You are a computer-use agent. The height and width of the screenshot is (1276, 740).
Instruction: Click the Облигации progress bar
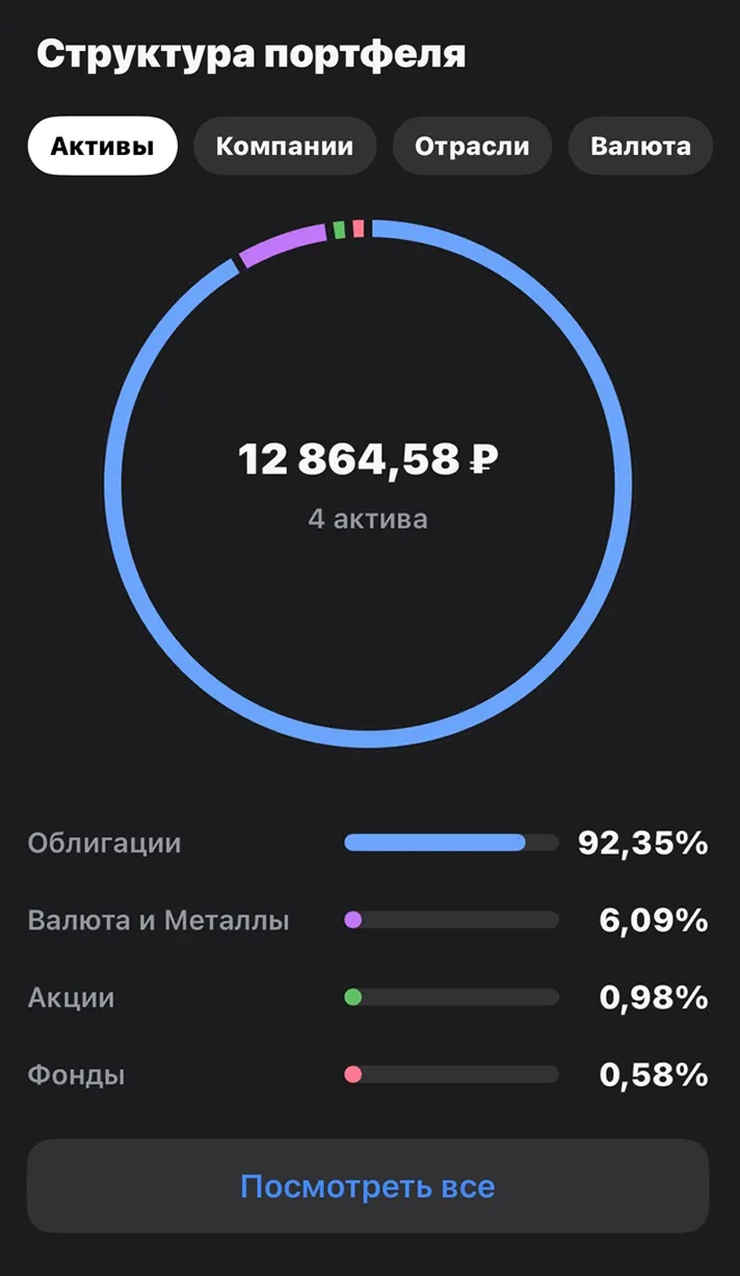pyautogui.click(x=450, y=843)
